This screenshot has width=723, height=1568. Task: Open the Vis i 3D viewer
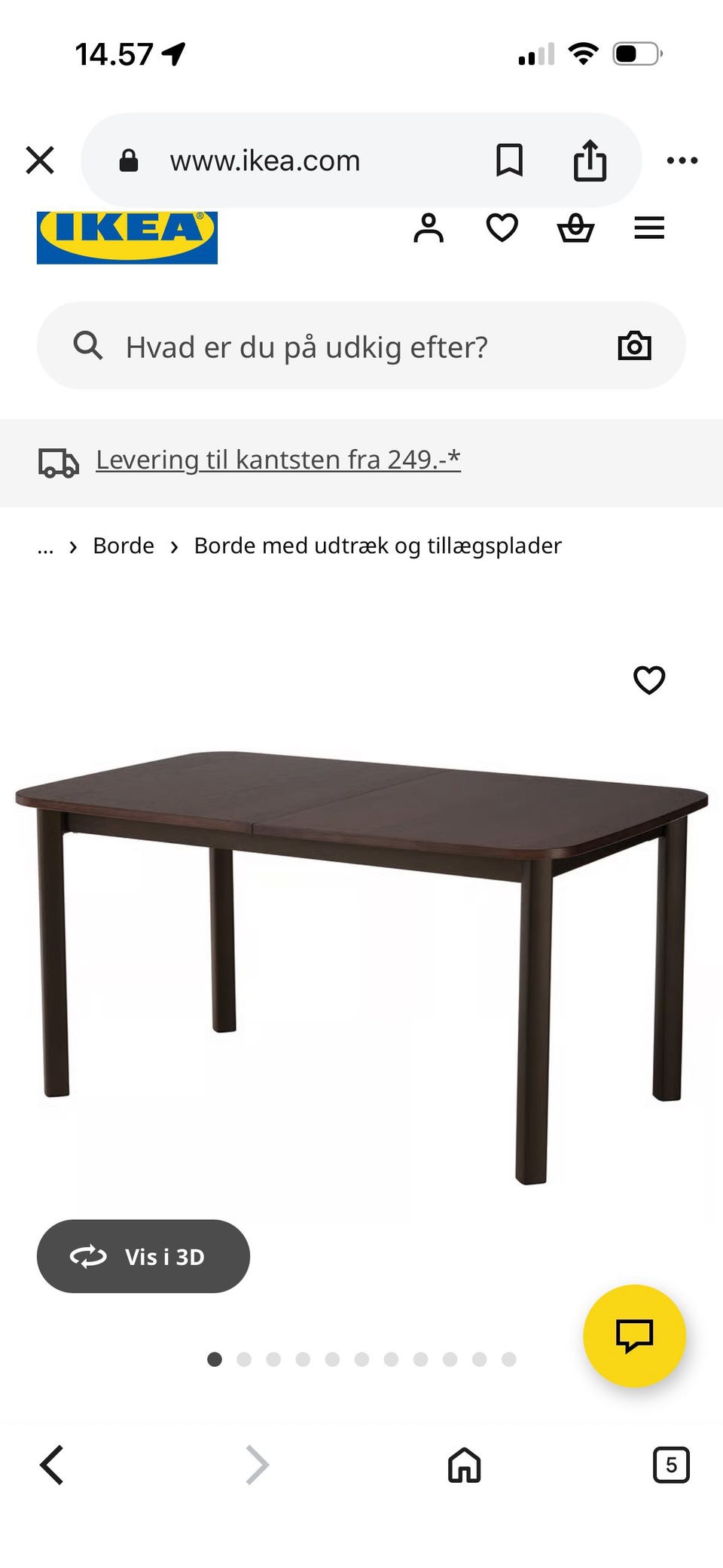tap(143, 1256)
